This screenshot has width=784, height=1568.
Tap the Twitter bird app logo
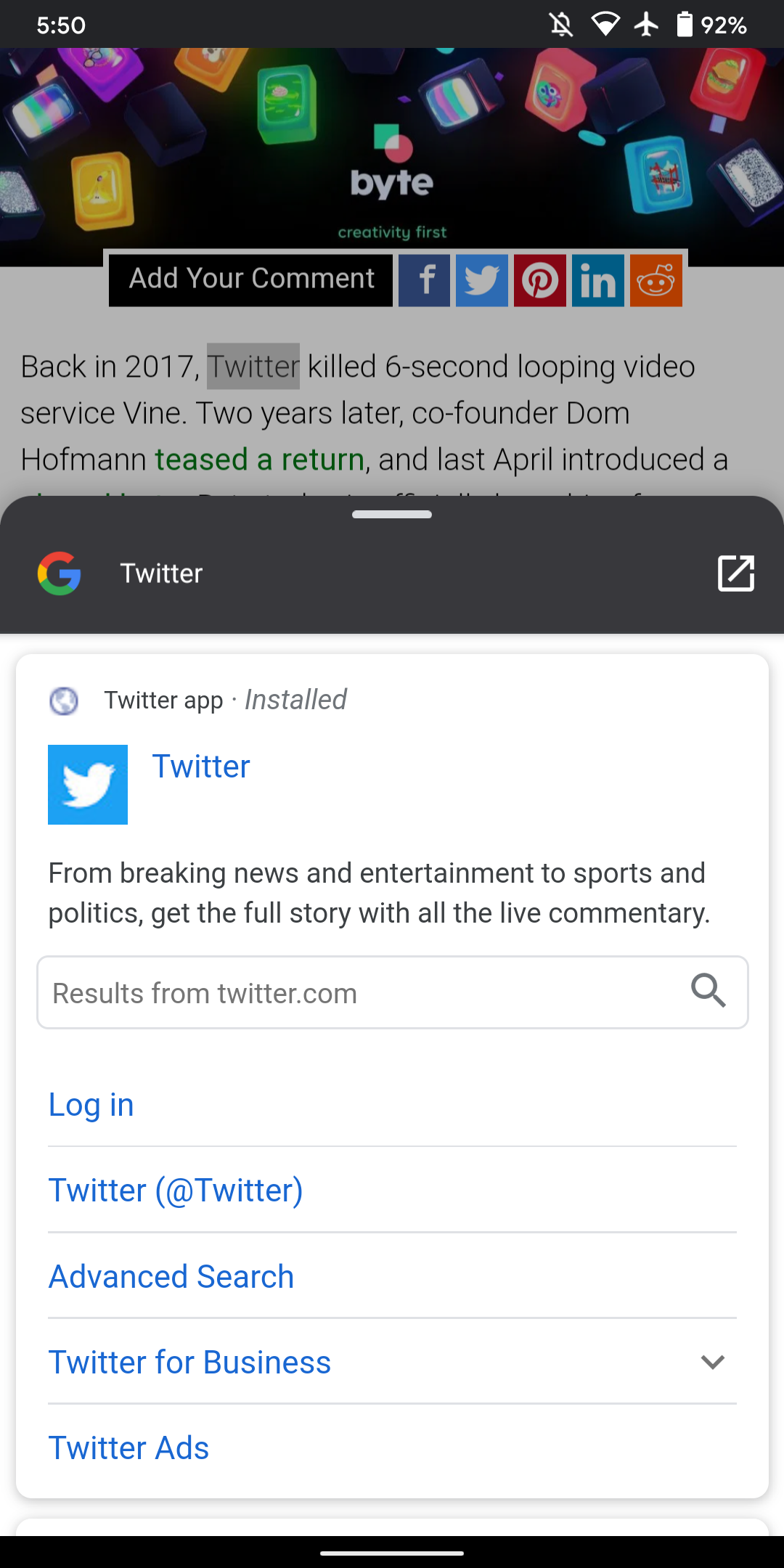pyautogui.click(x=87, y=784)
